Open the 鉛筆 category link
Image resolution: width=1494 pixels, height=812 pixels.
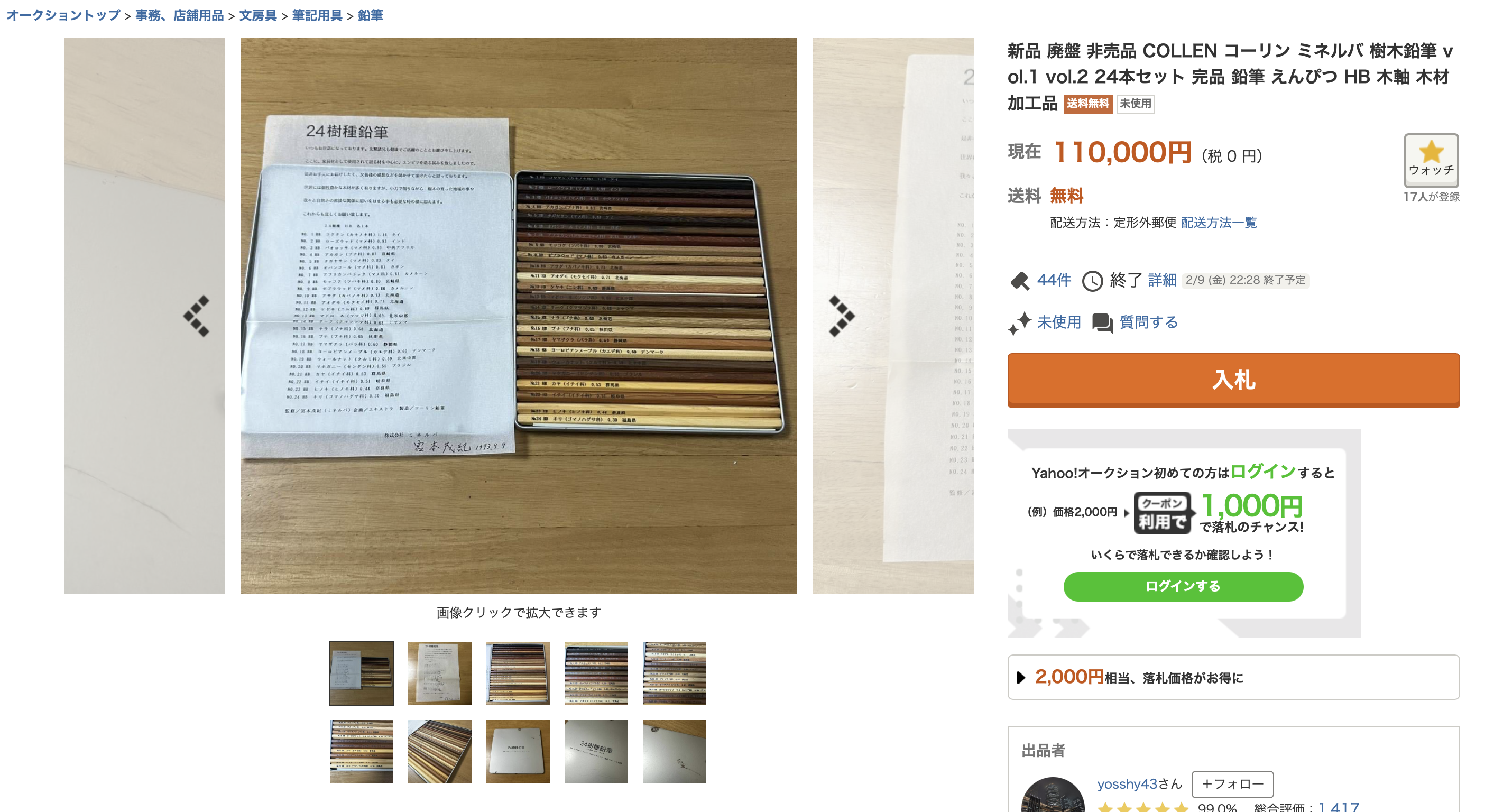pos(370,15)
